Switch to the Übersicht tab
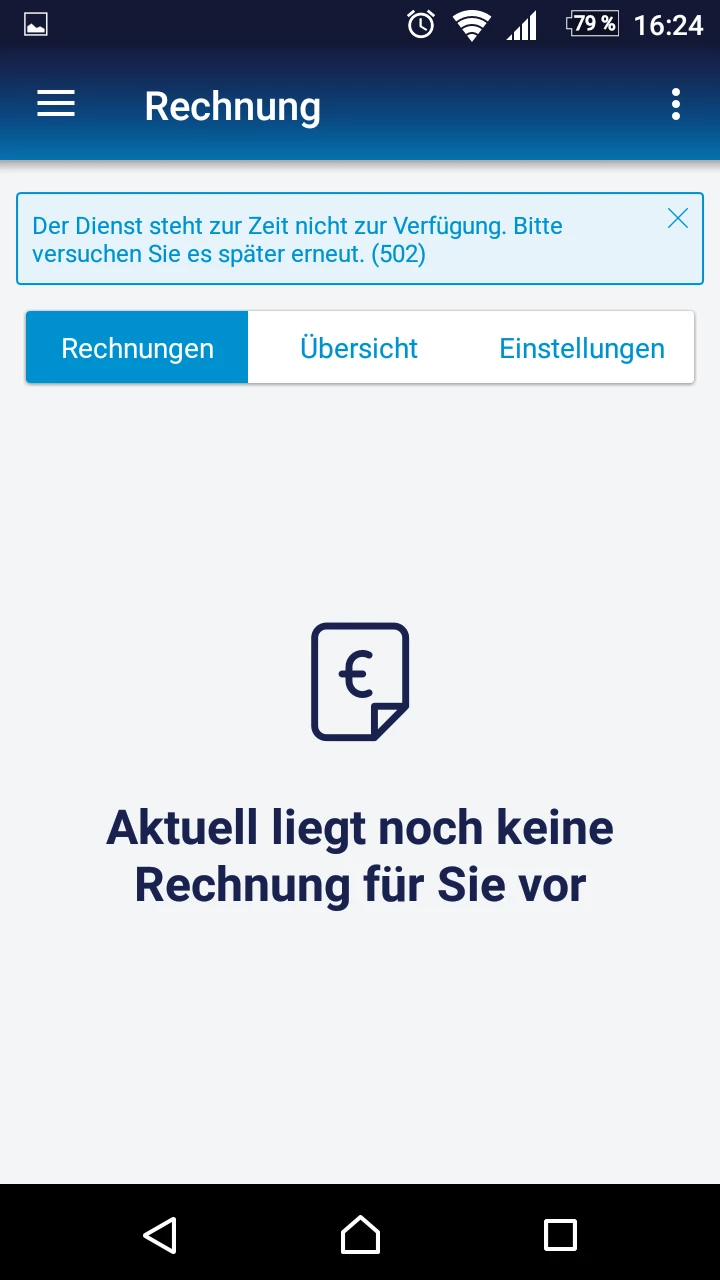The width and height of the screenshot is (720, 1280). coord(359,347)
